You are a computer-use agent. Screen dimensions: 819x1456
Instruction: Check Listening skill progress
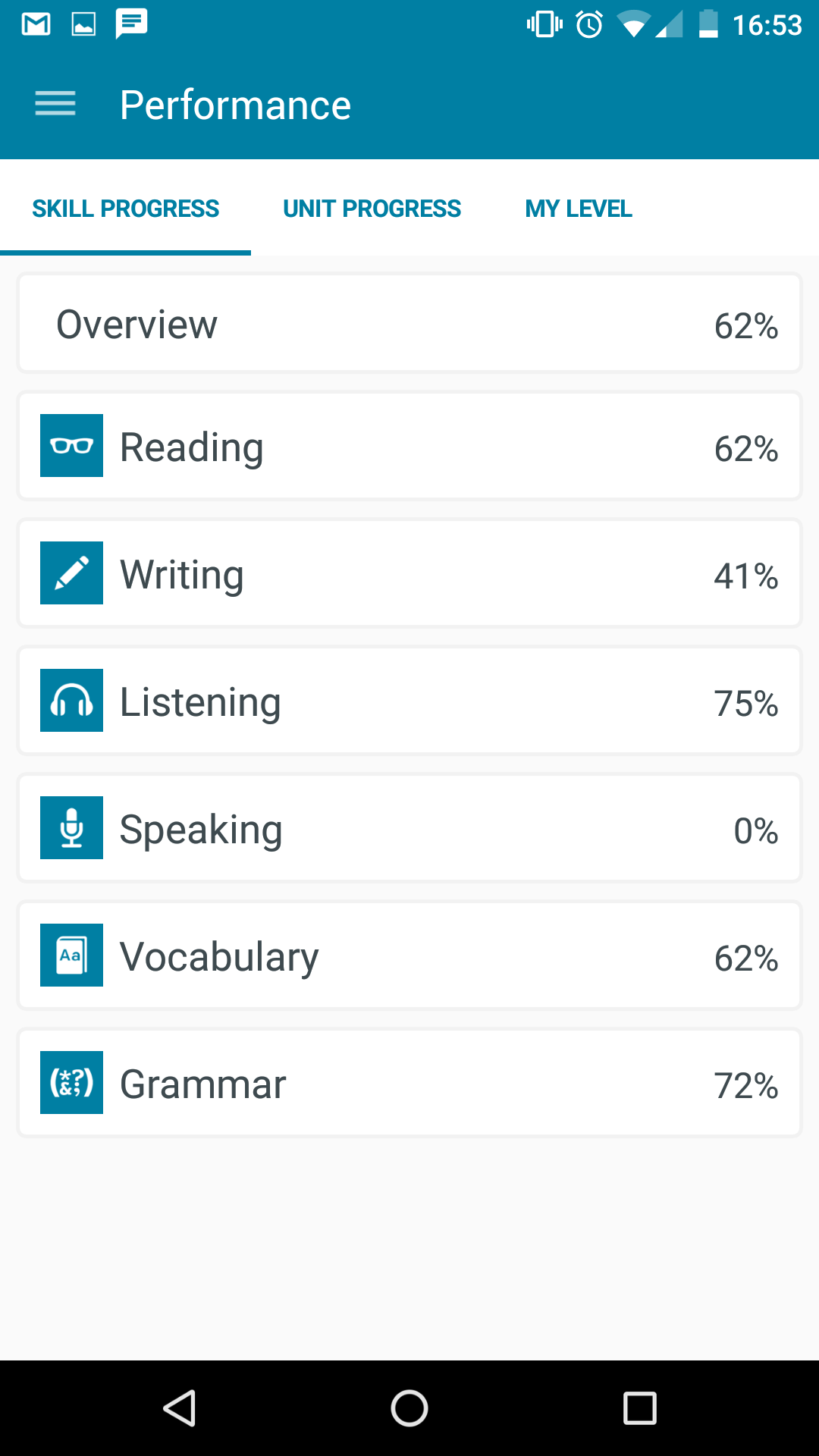pos(409,701)
